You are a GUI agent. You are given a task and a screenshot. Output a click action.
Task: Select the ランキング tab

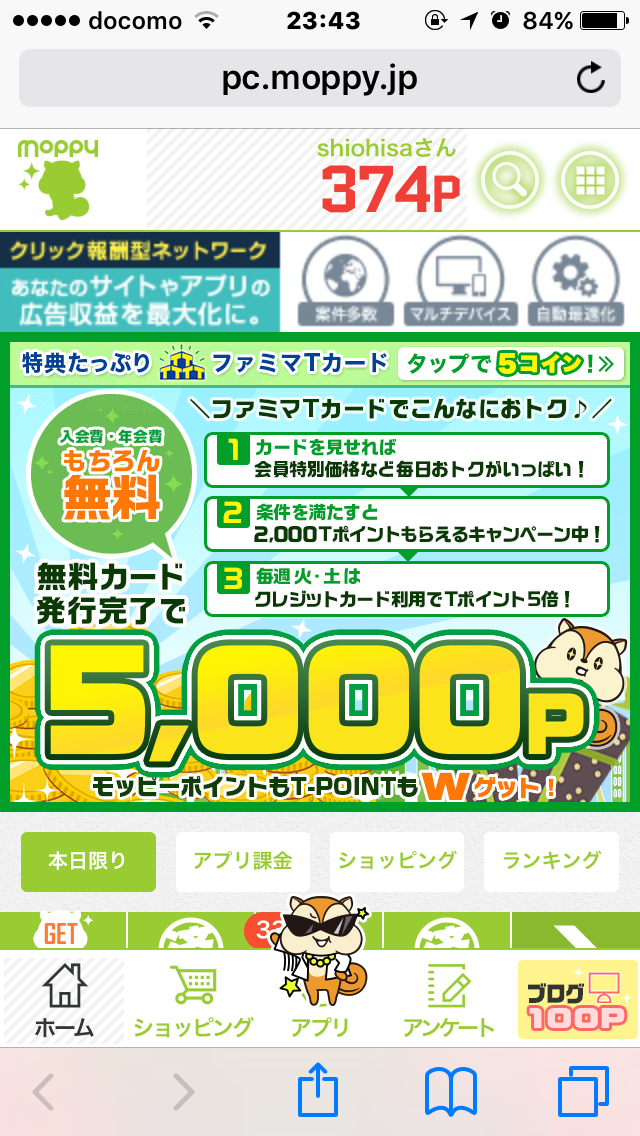pos(551,861)
